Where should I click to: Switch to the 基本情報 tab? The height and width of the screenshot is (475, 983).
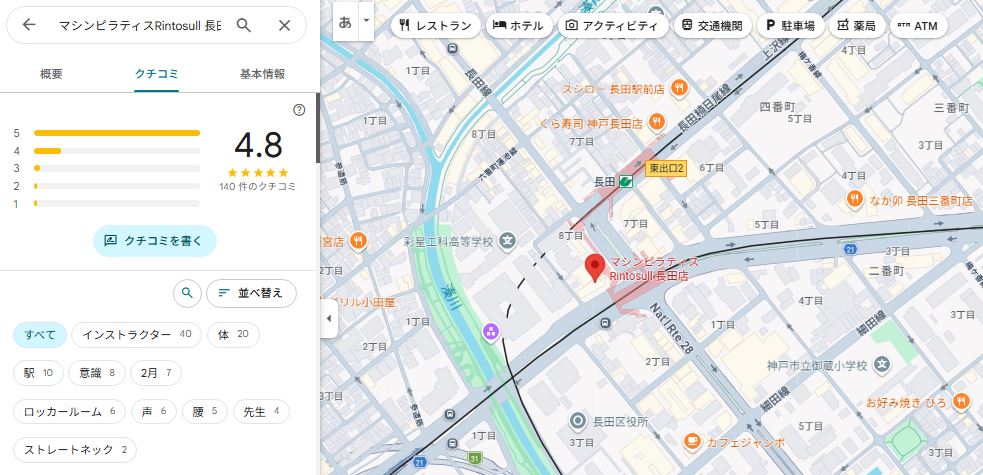click(262, 74)
